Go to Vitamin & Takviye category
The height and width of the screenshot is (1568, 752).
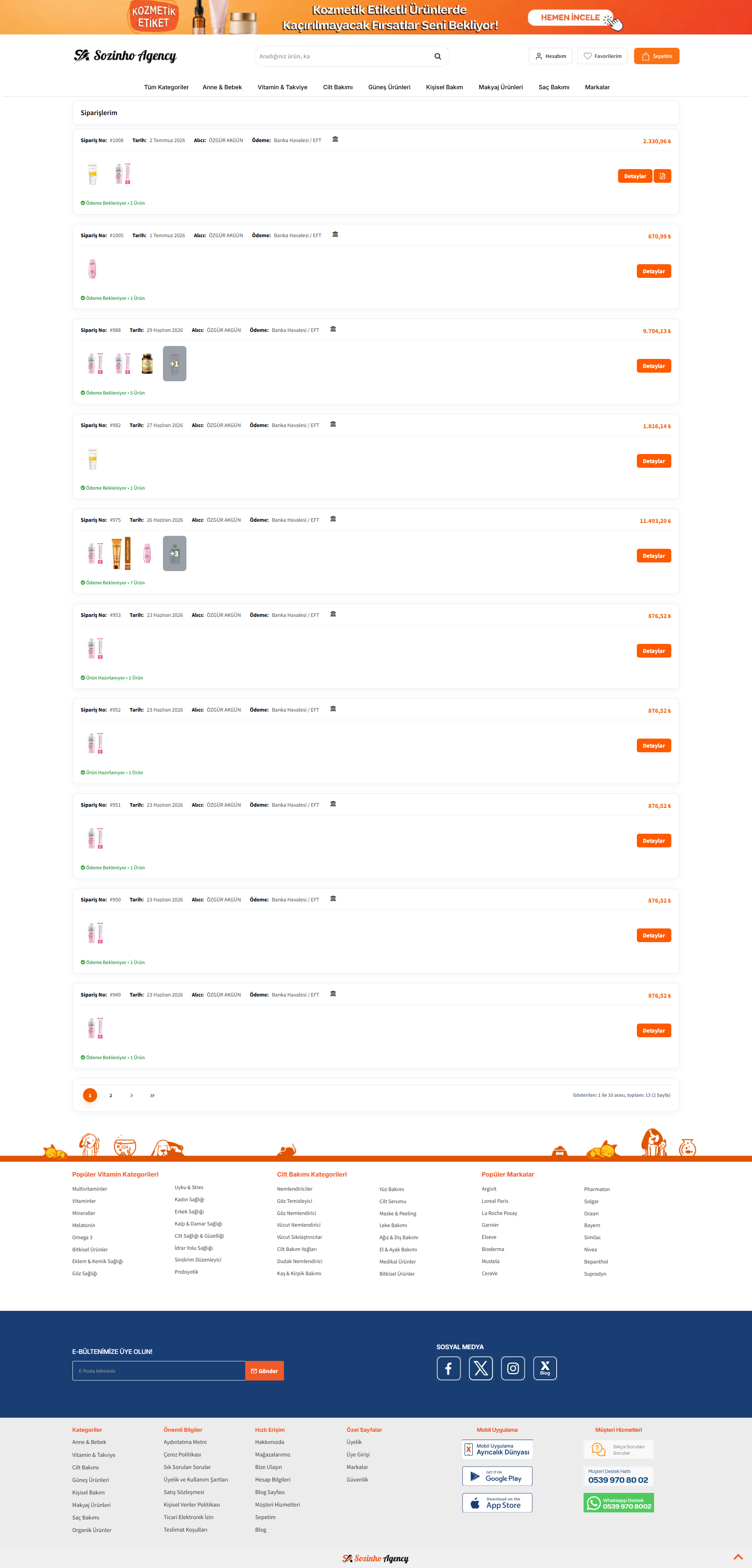pos(282,87)
